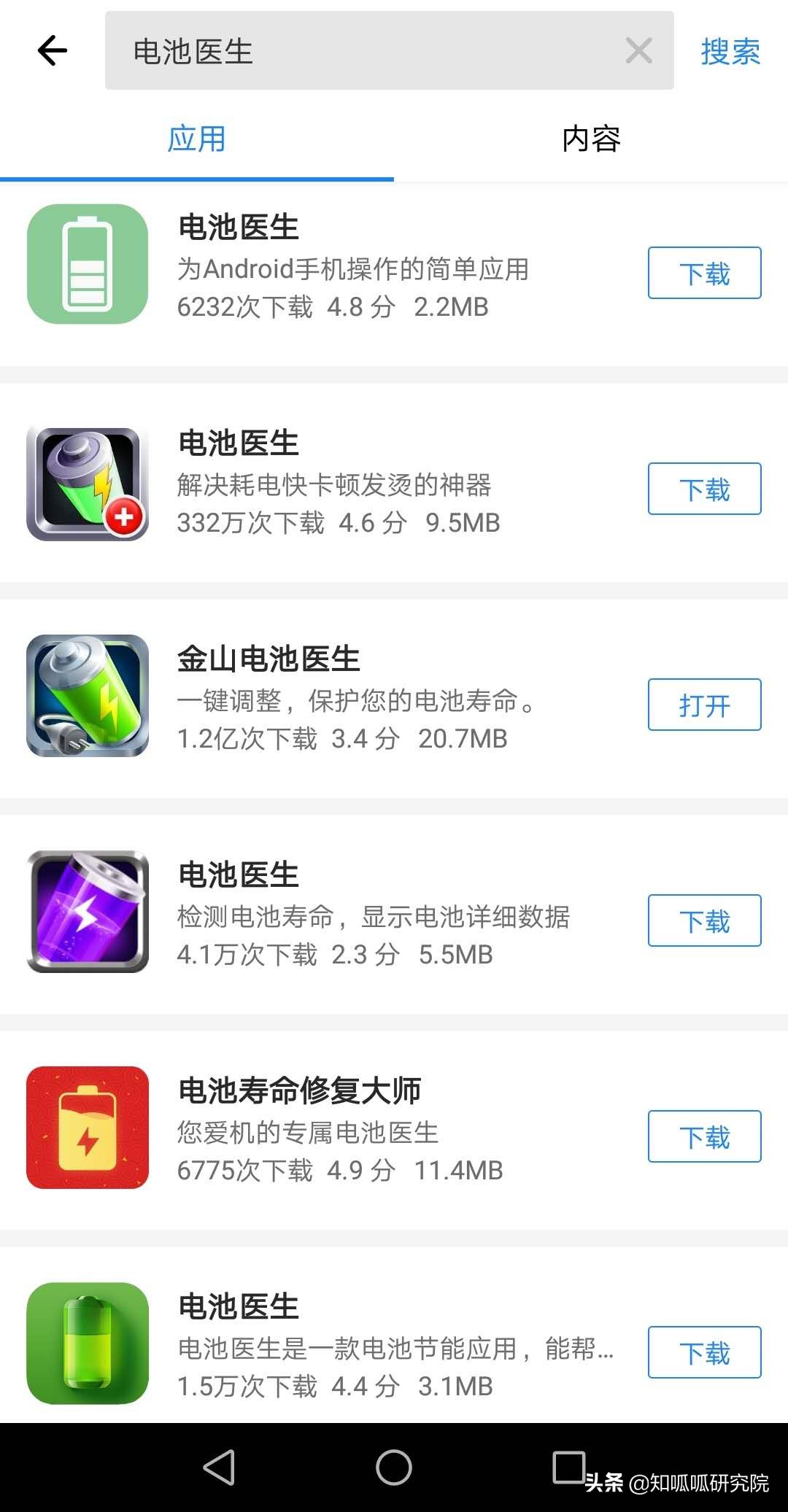
Task: Download the 5.5MB 电池医生 app
Action: [x=704, y=920]
